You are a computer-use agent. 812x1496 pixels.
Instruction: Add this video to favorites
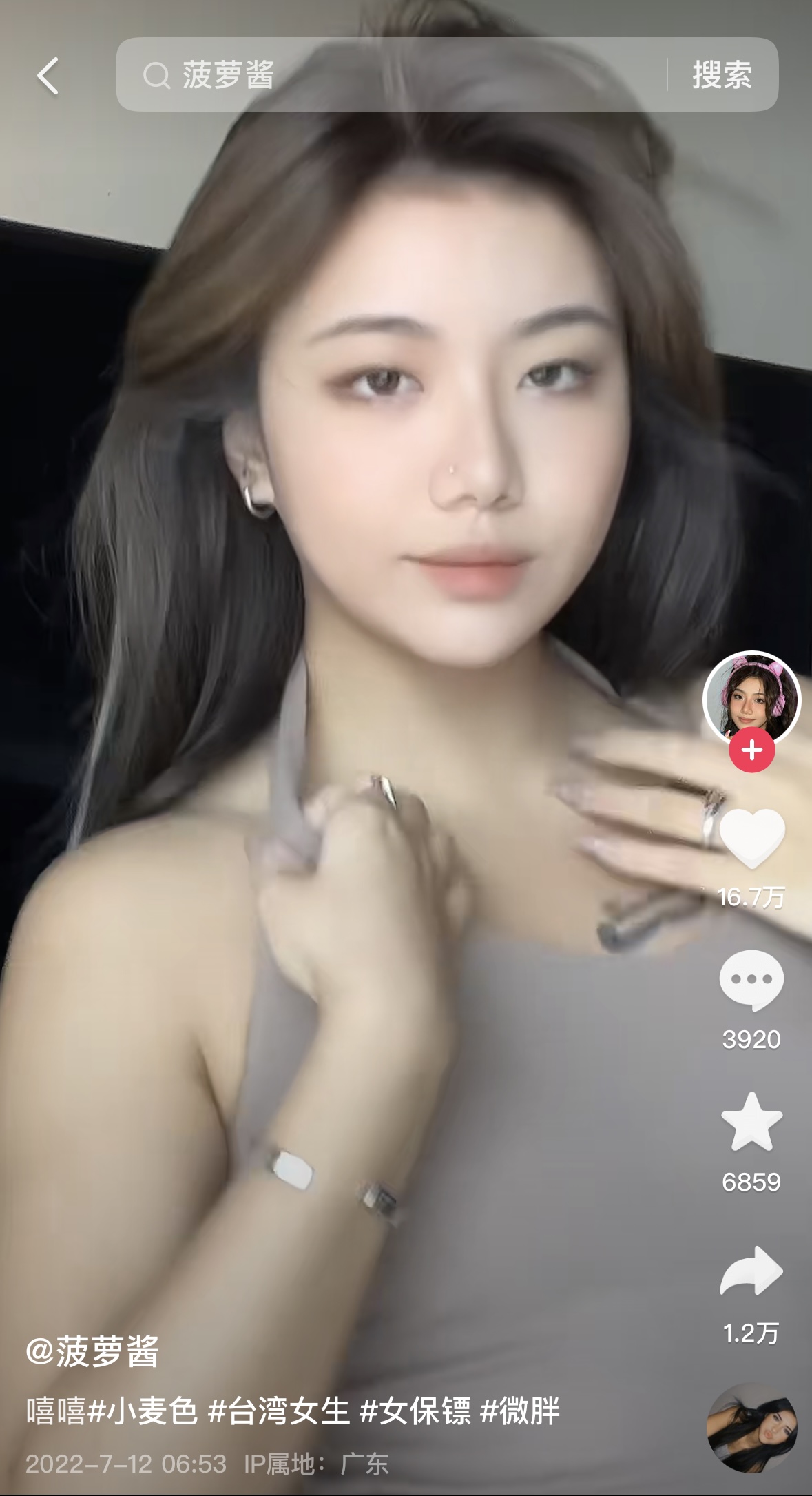click(751, 1123)
